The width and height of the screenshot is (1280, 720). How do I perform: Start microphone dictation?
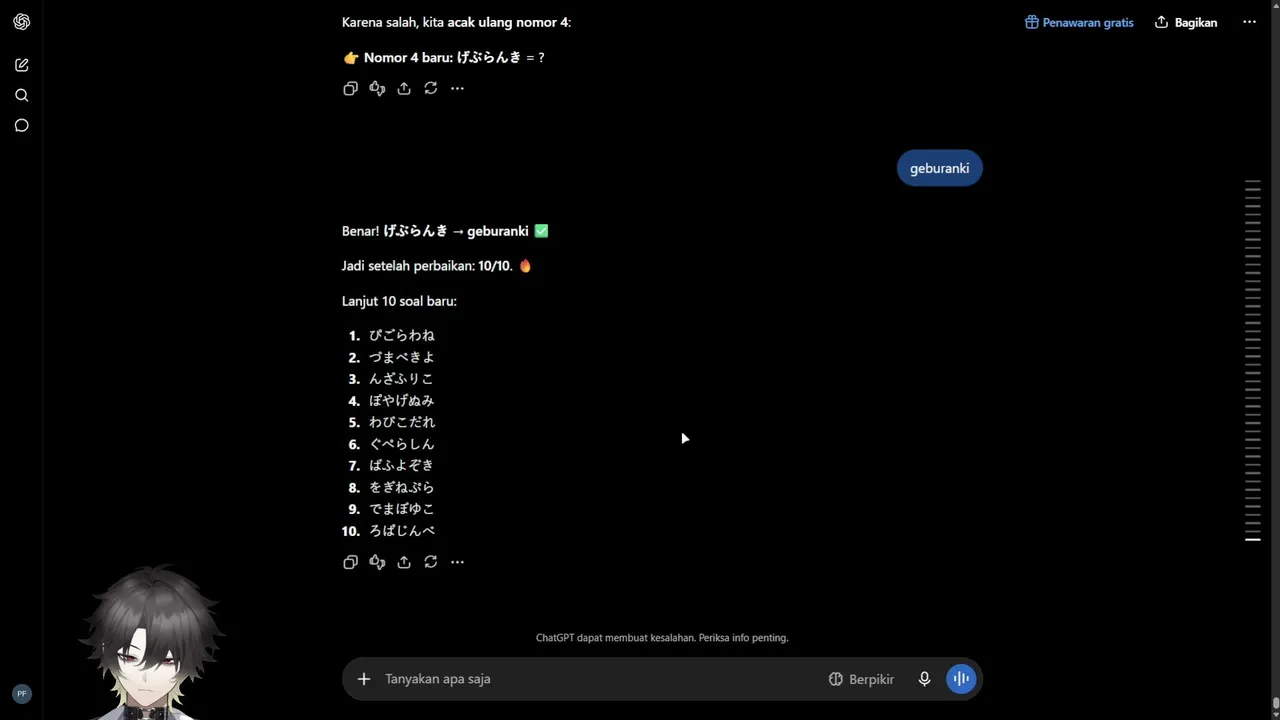(x=925, y=679)
